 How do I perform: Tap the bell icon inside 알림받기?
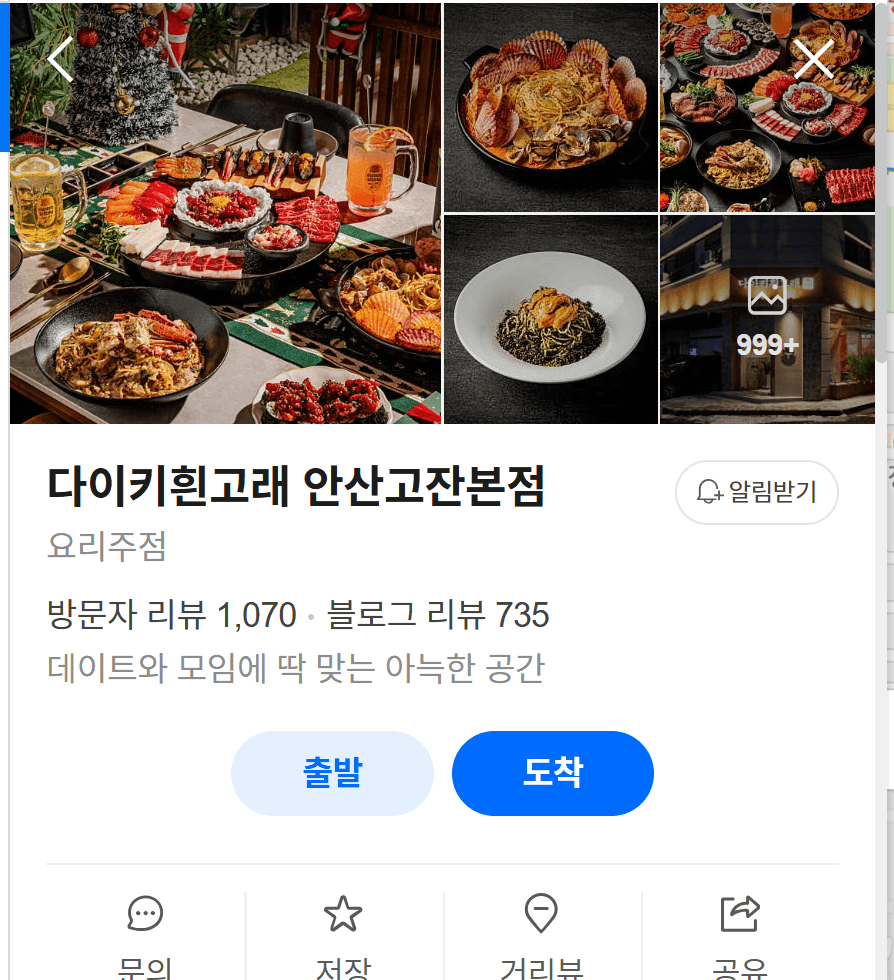711,491
